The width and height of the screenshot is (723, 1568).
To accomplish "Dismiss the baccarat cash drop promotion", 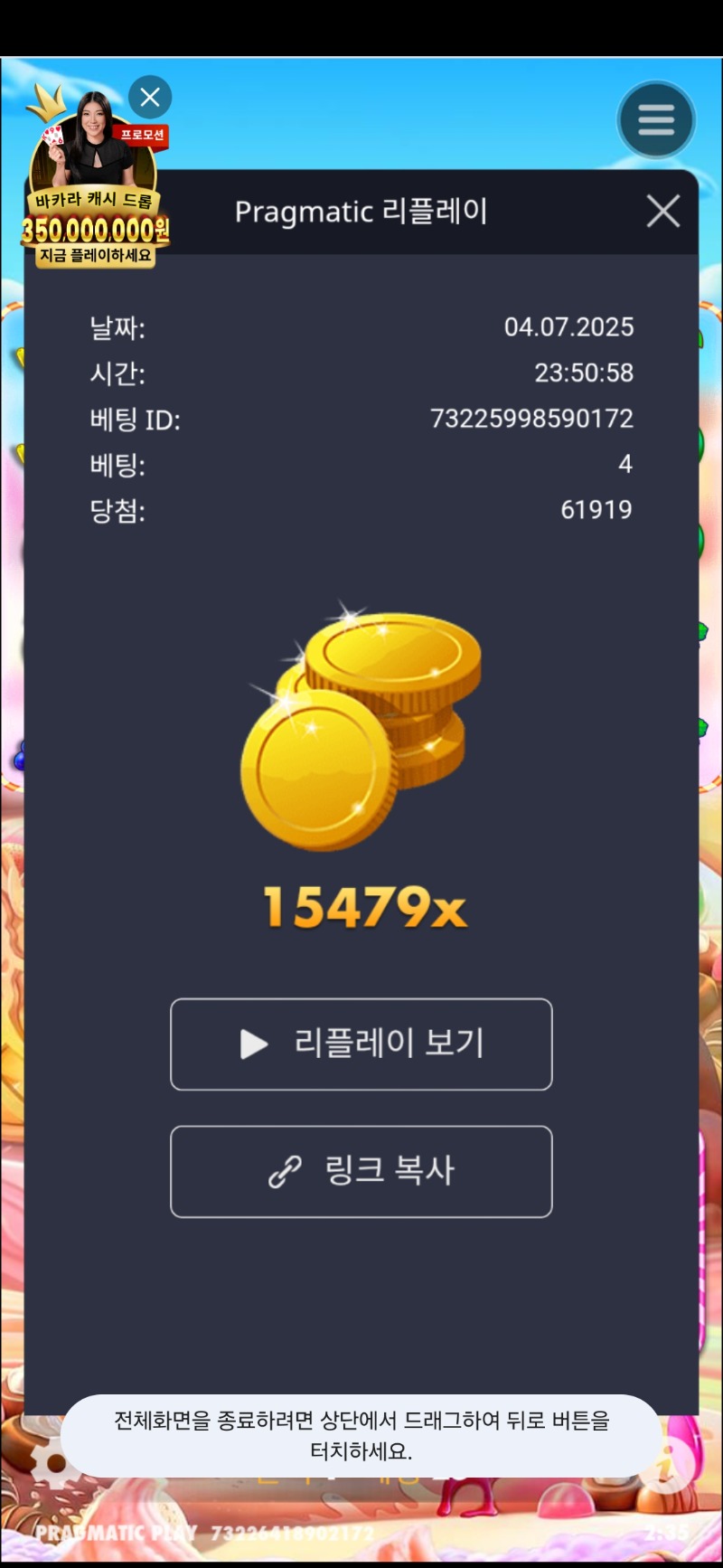I will tap(150, 97).
